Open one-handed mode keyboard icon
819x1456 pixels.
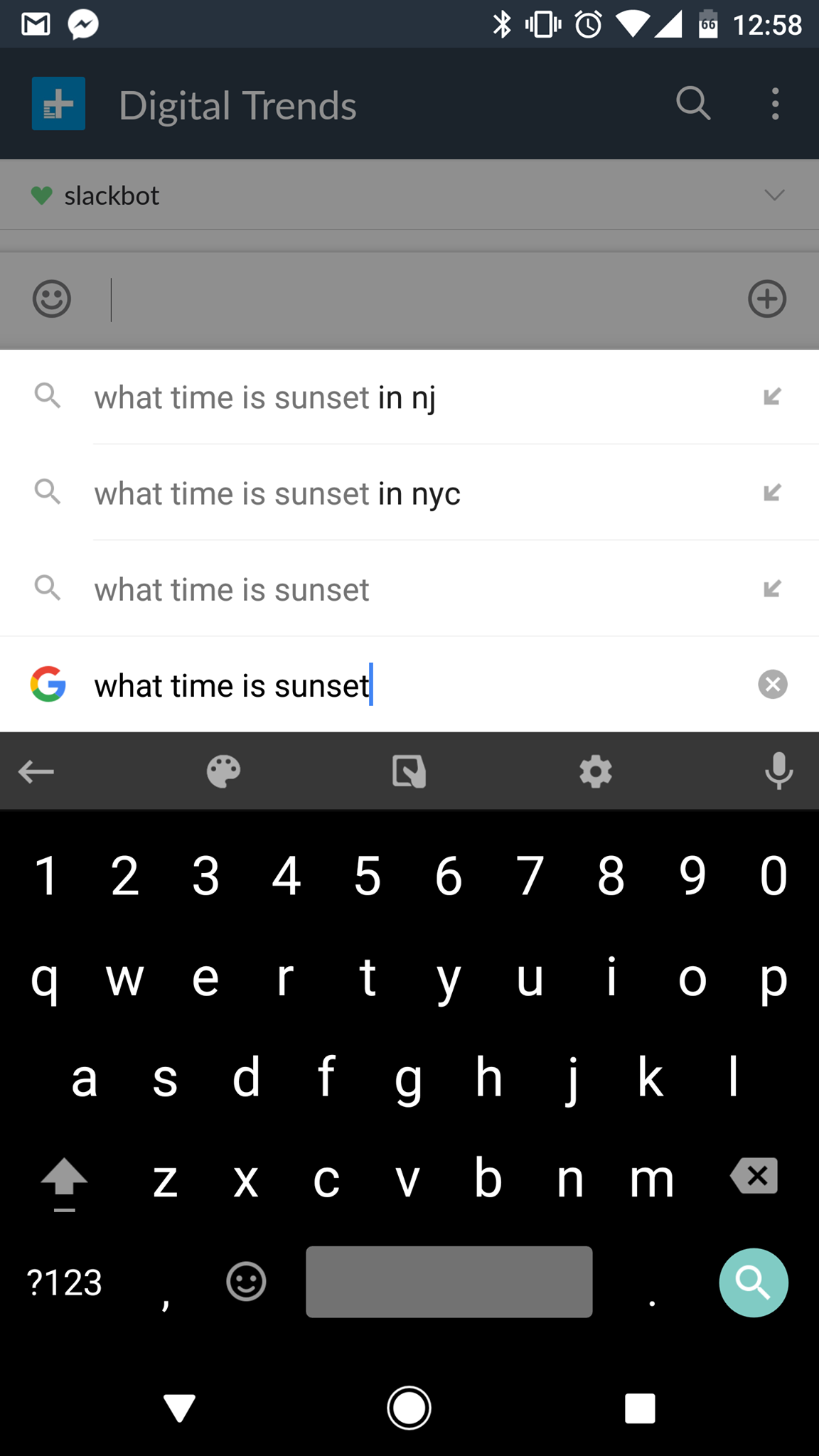[409, 771]
